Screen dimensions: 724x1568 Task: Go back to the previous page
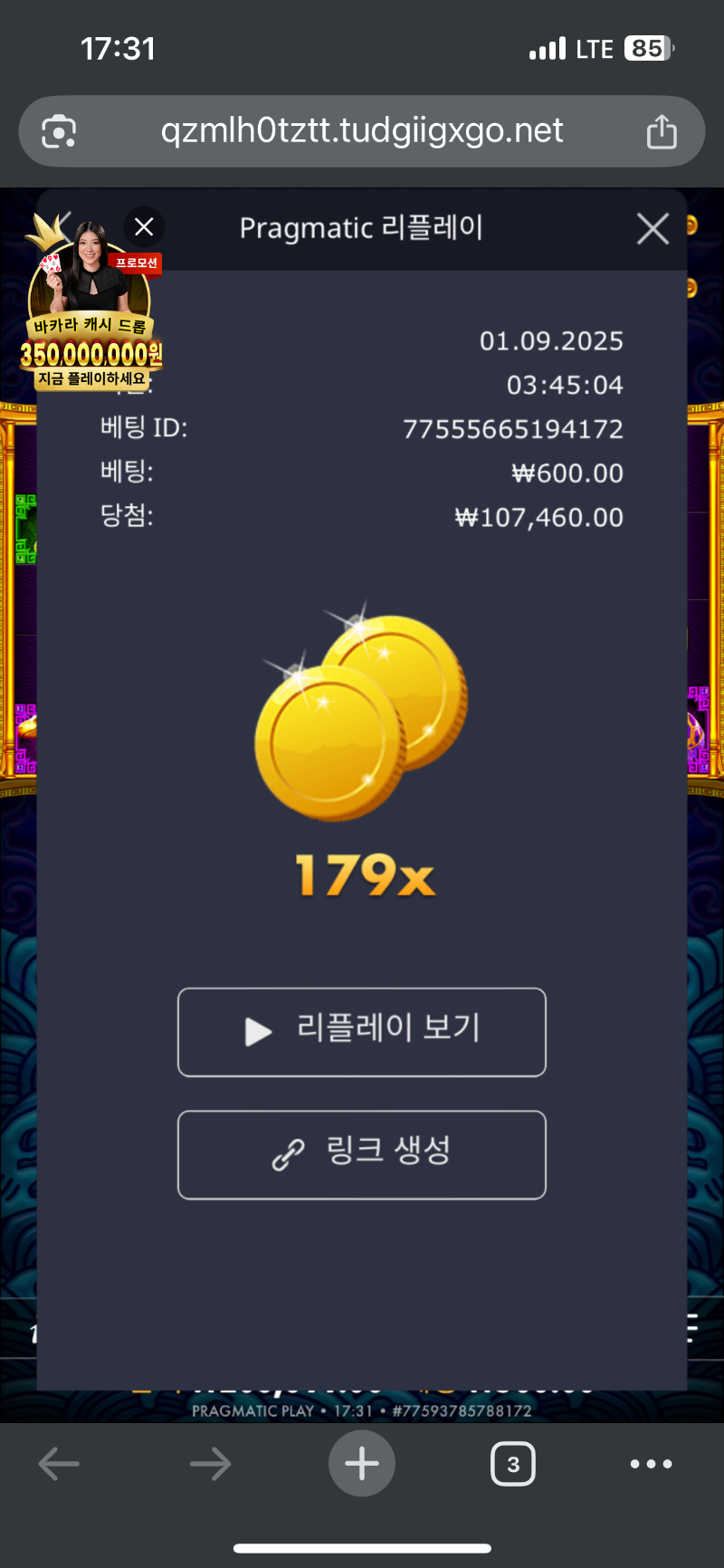click(60, 1464)
